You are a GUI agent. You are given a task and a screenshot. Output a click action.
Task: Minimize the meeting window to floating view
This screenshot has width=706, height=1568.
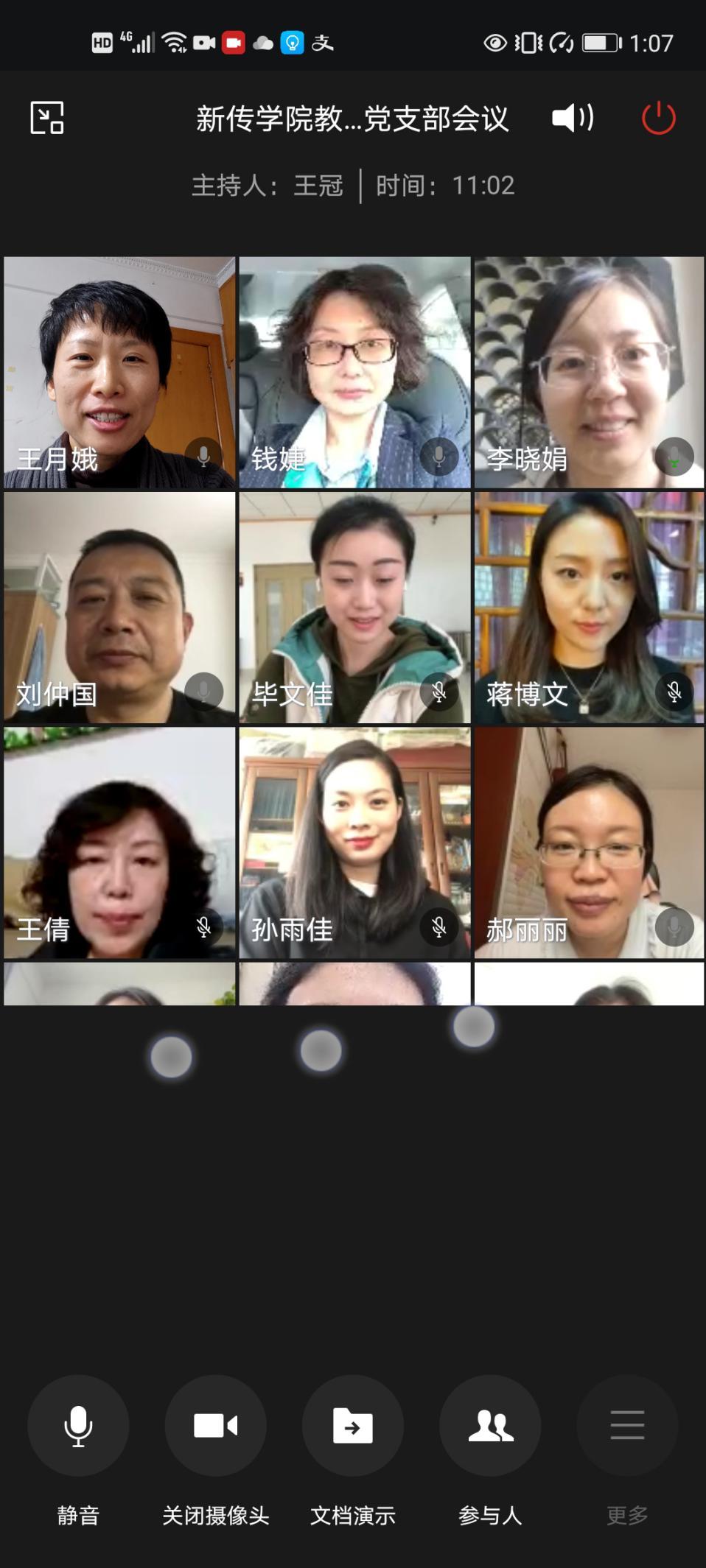[x=47, y=118]
